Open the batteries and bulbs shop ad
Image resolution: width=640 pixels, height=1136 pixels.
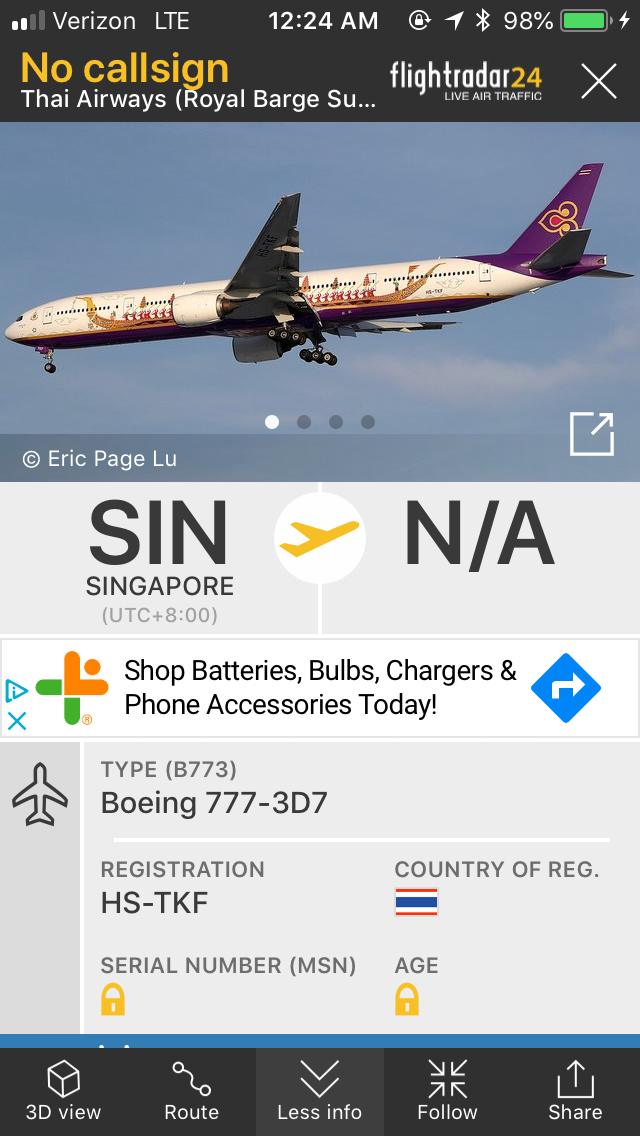[320, 688]
